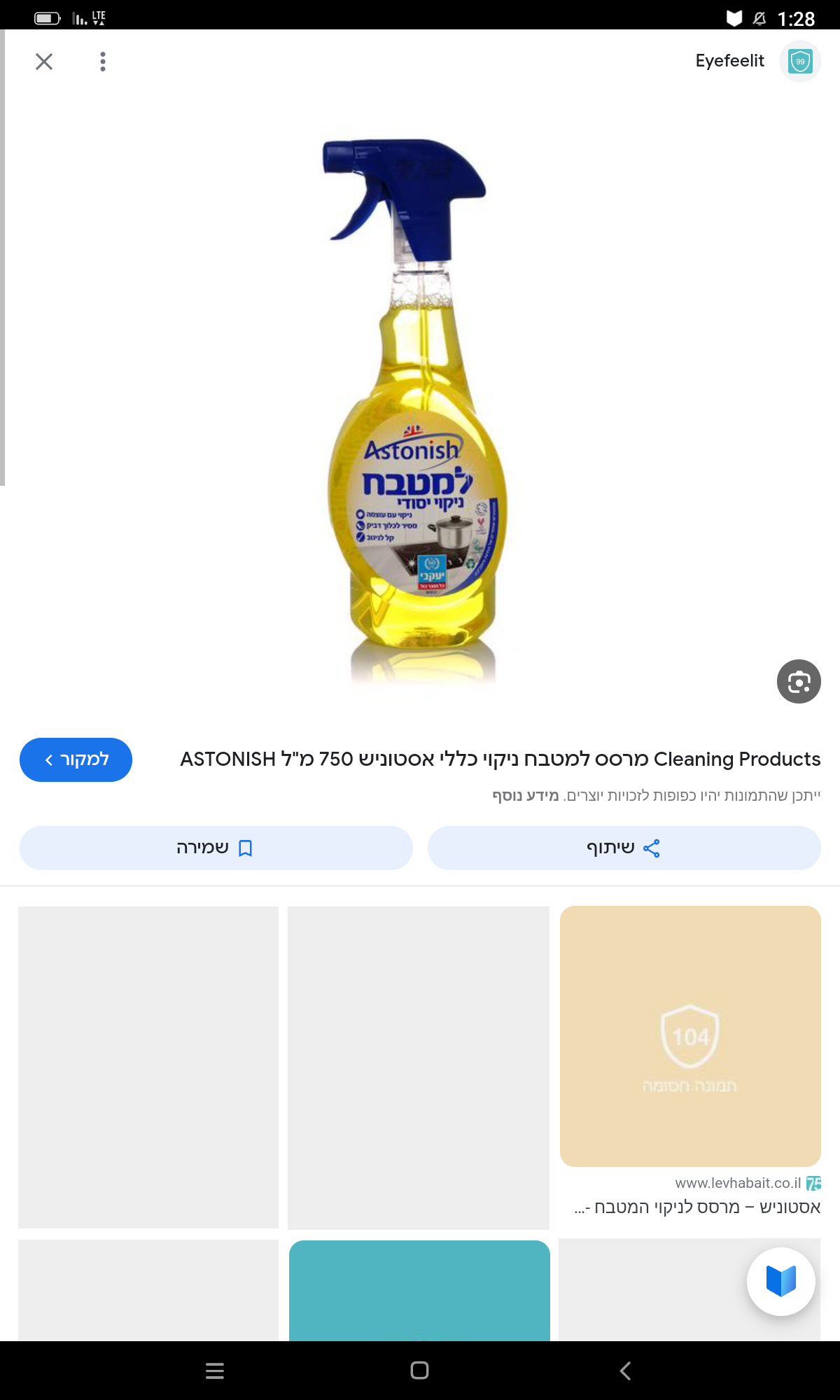Visit the source page with למקור button
This screenshot has height=1400, width=840.
pos(76,759)
